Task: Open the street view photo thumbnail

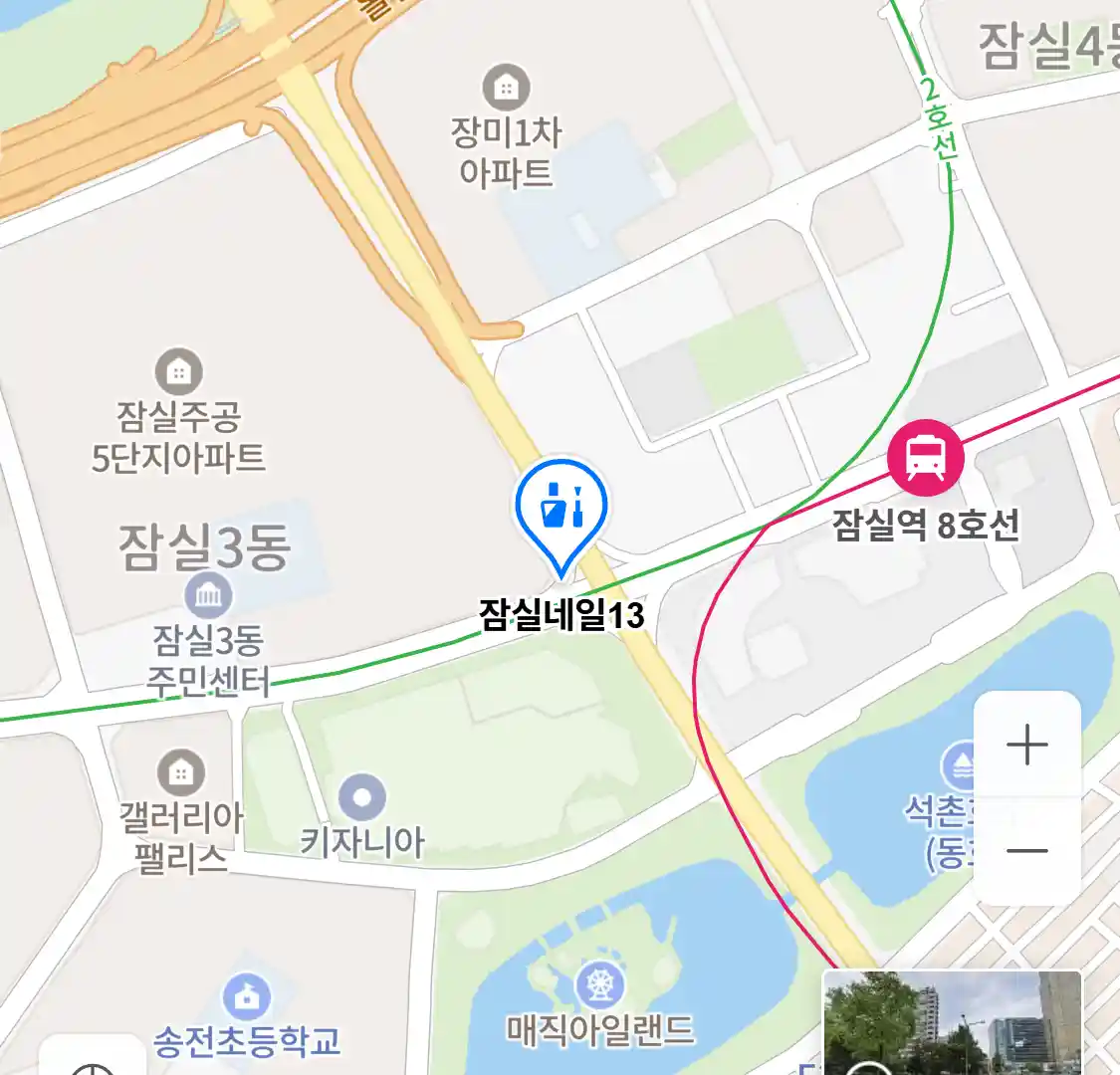Action: point(952,1023)
